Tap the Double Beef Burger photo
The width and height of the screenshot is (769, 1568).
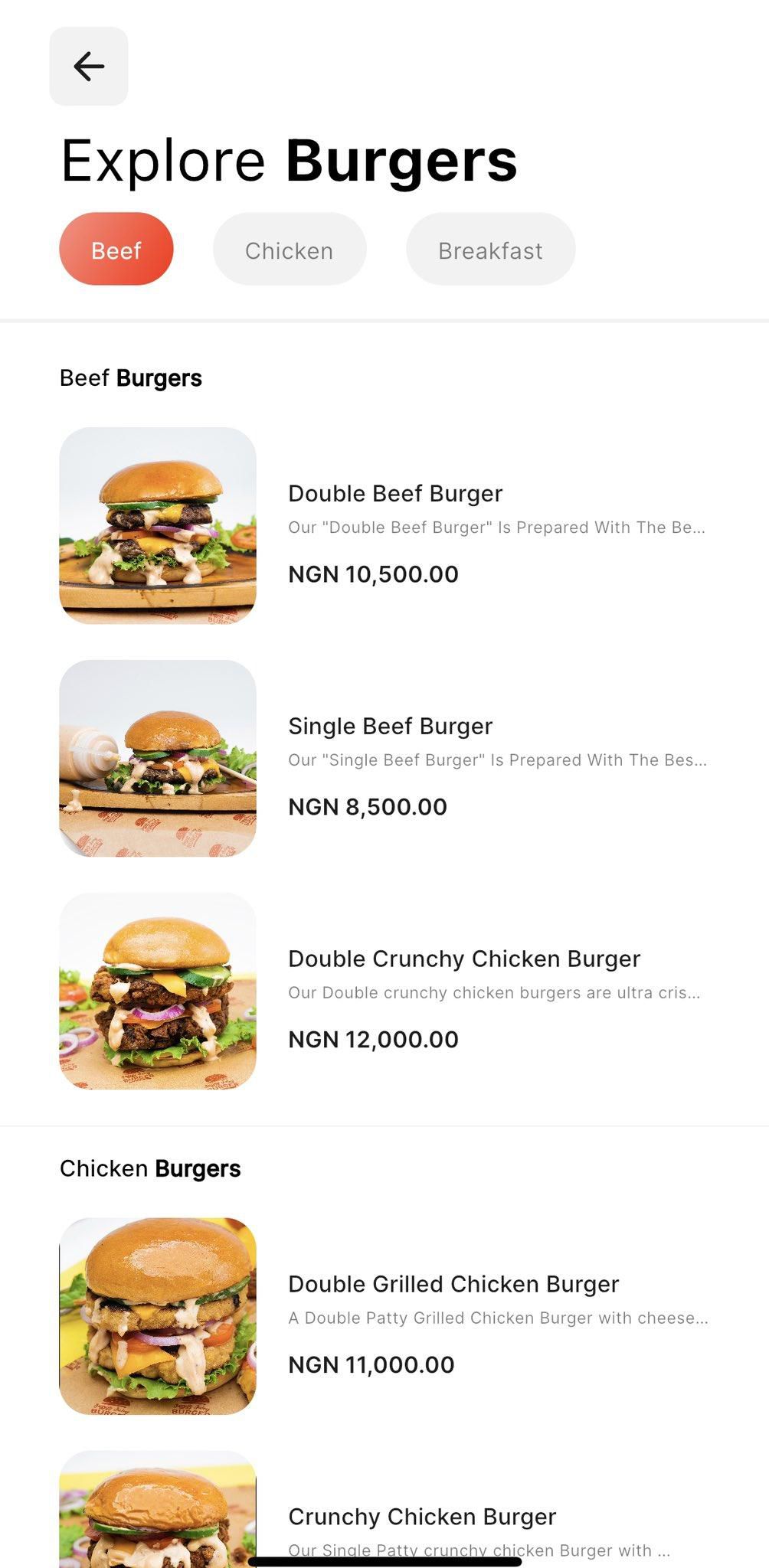point(158,527)
